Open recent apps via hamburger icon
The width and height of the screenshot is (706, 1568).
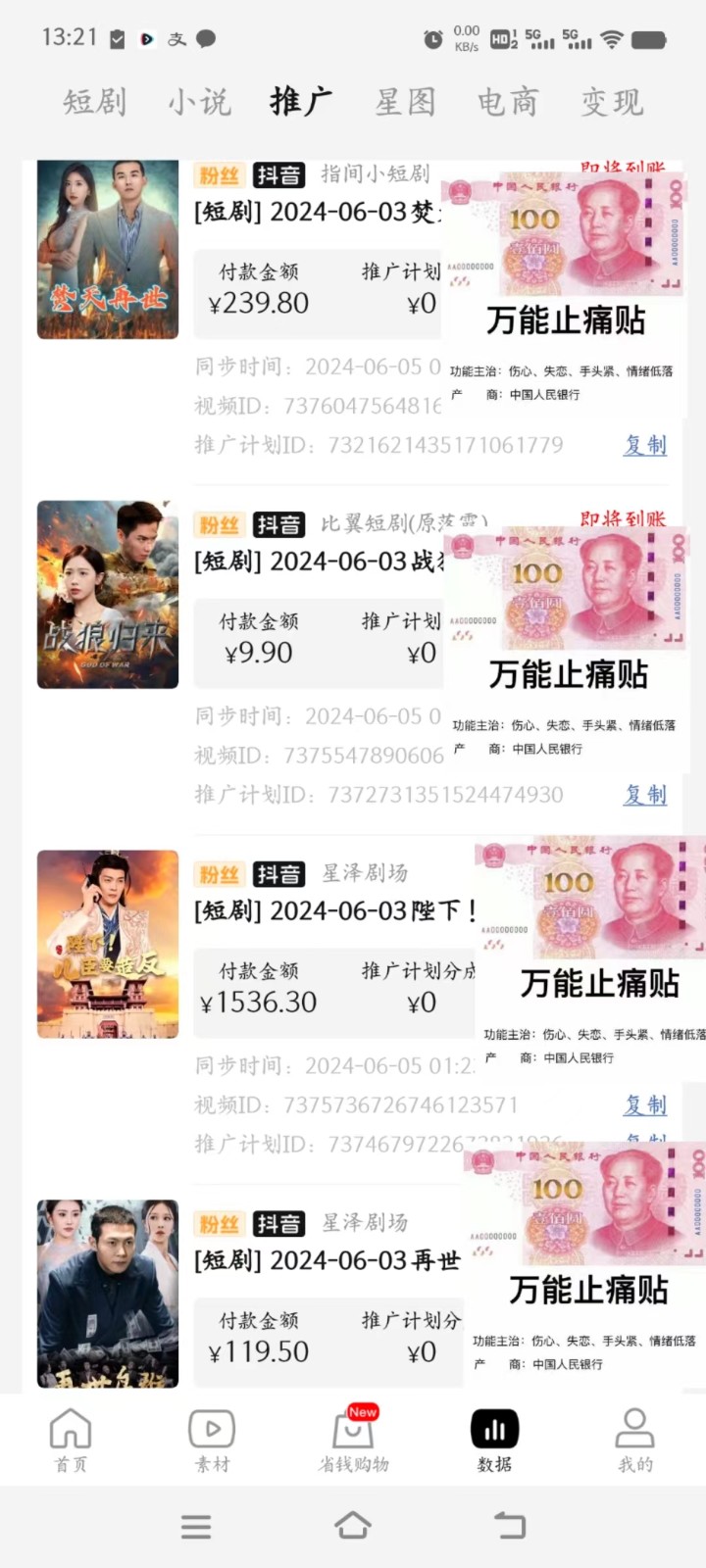(196, 1525)
